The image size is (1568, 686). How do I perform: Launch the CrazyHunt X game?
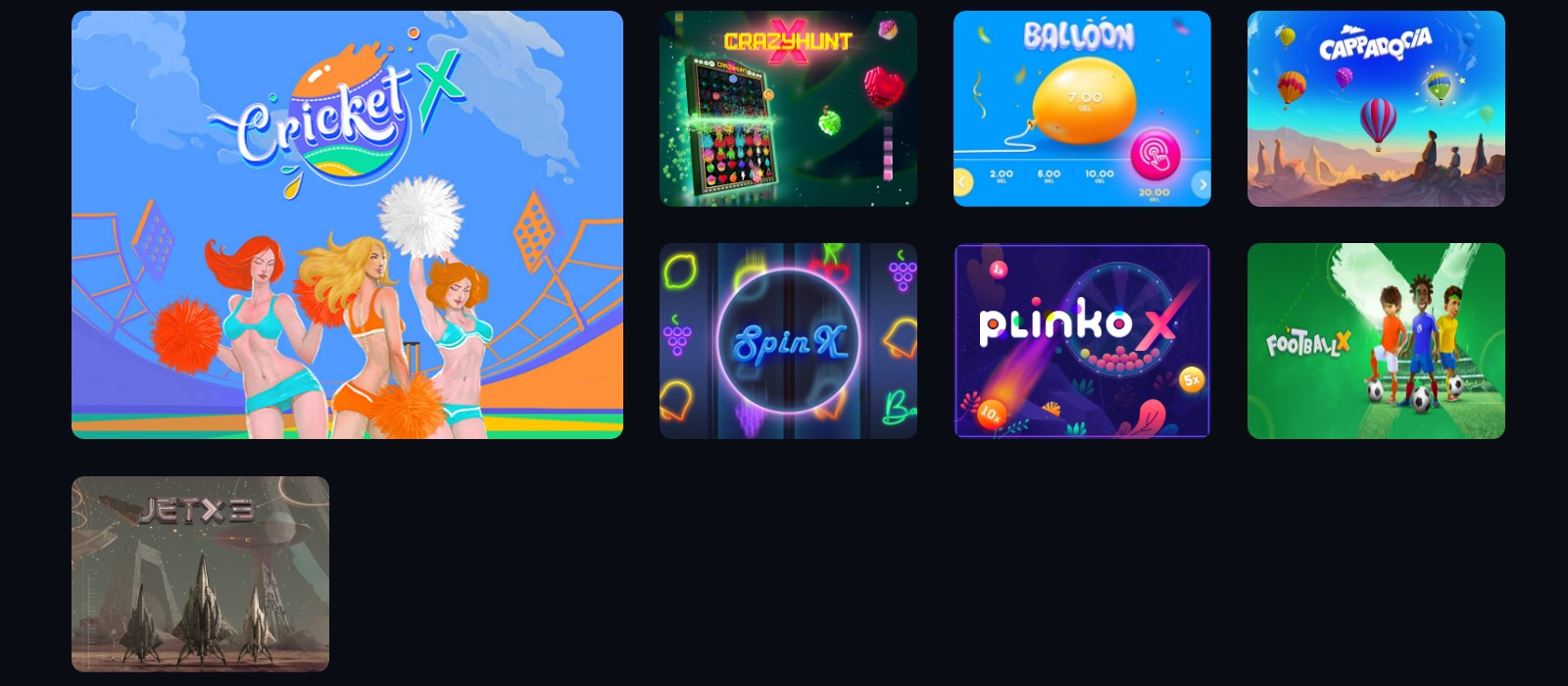[788, 109]
